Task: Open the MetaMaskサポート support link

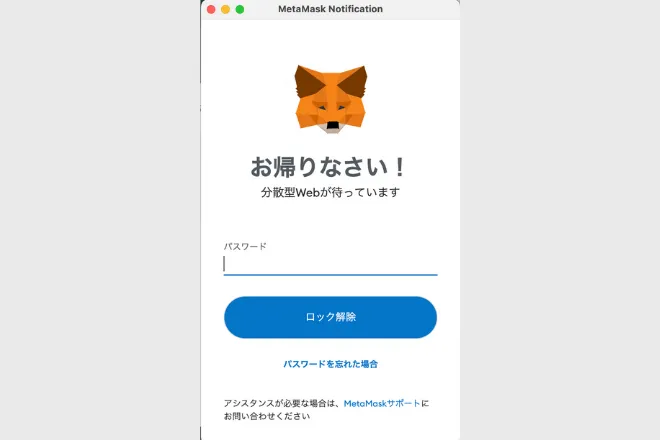Action: click(381, 403)
